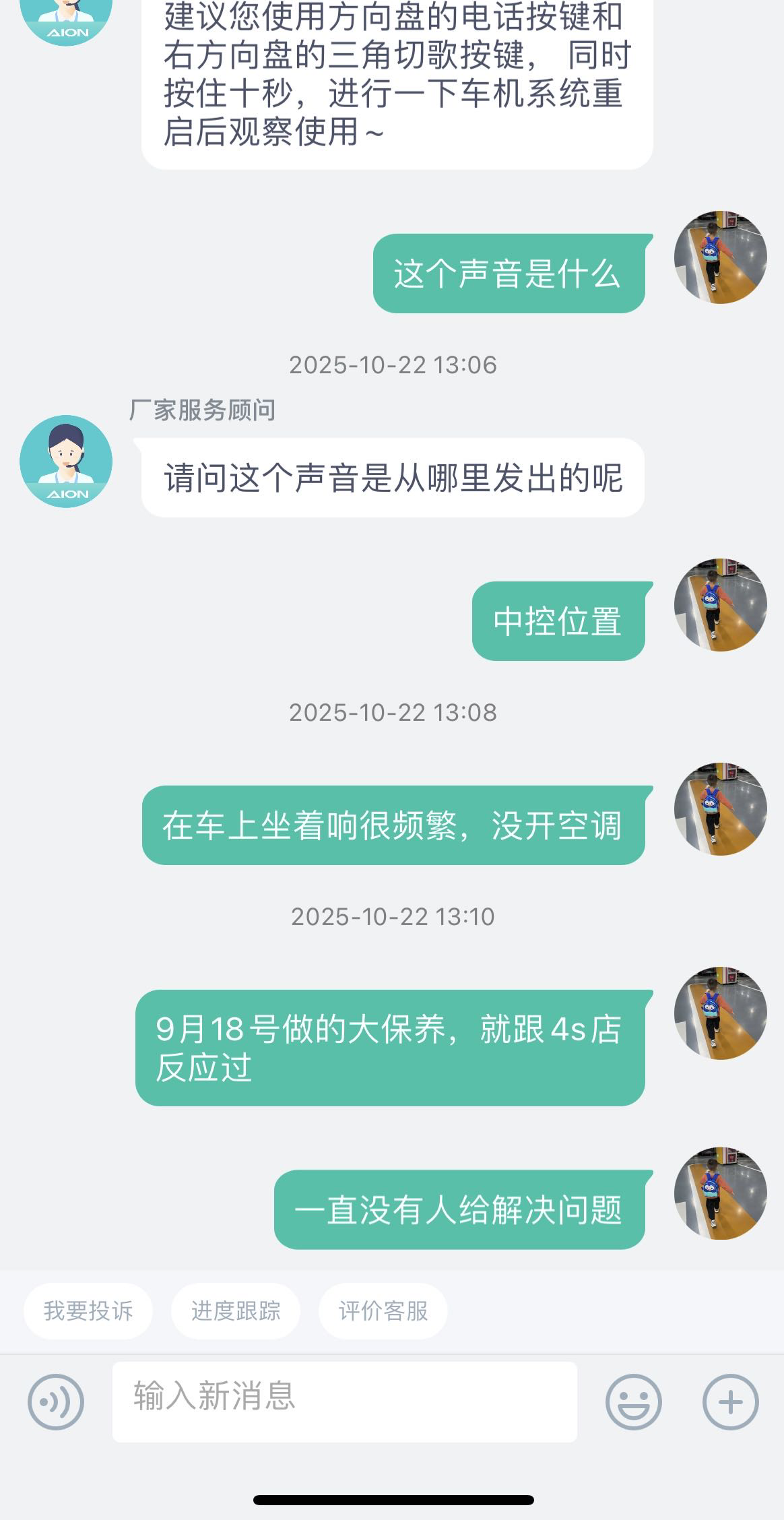784x1520 pixels.
Task: Open the emoji picker
Action: pyautogui.click(x=633, y=1402)
